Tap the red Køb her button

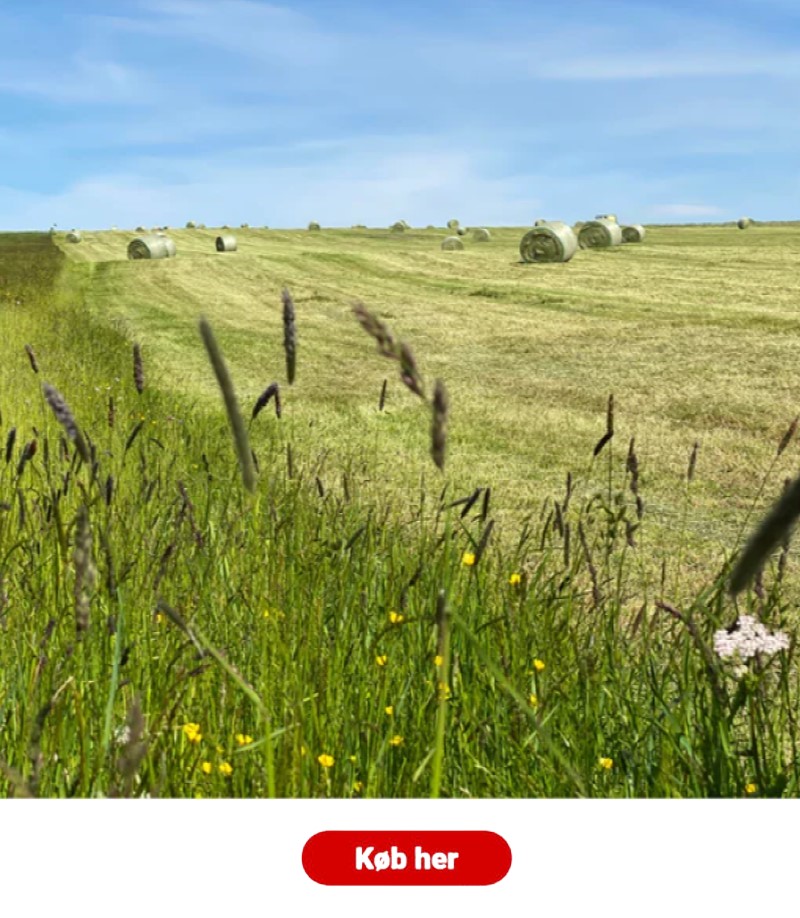pyautogui.click(x=406, y=858)
